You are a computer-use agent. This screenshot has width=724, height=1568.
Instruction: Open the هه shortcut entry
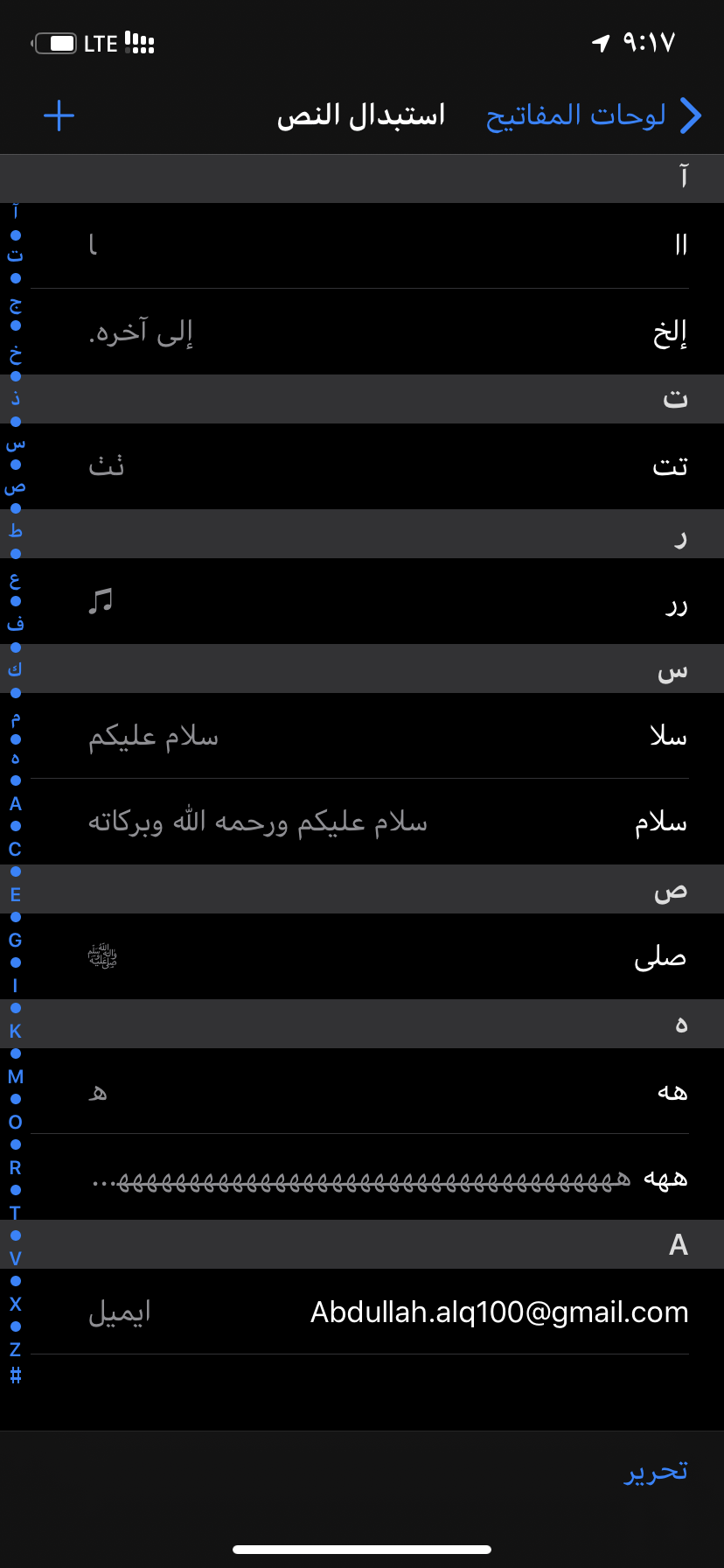pos(362,1091)
